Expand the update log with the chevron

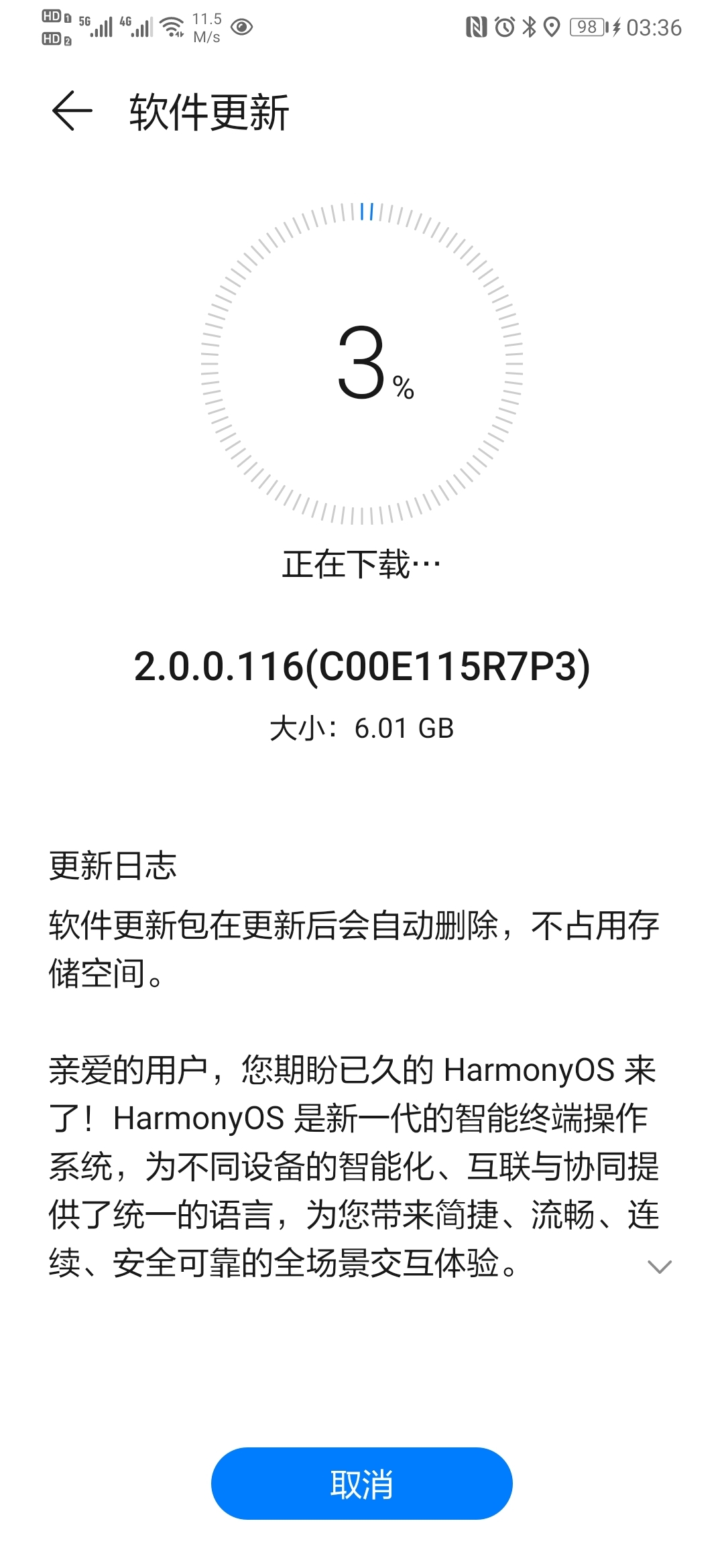(660, 1266)
